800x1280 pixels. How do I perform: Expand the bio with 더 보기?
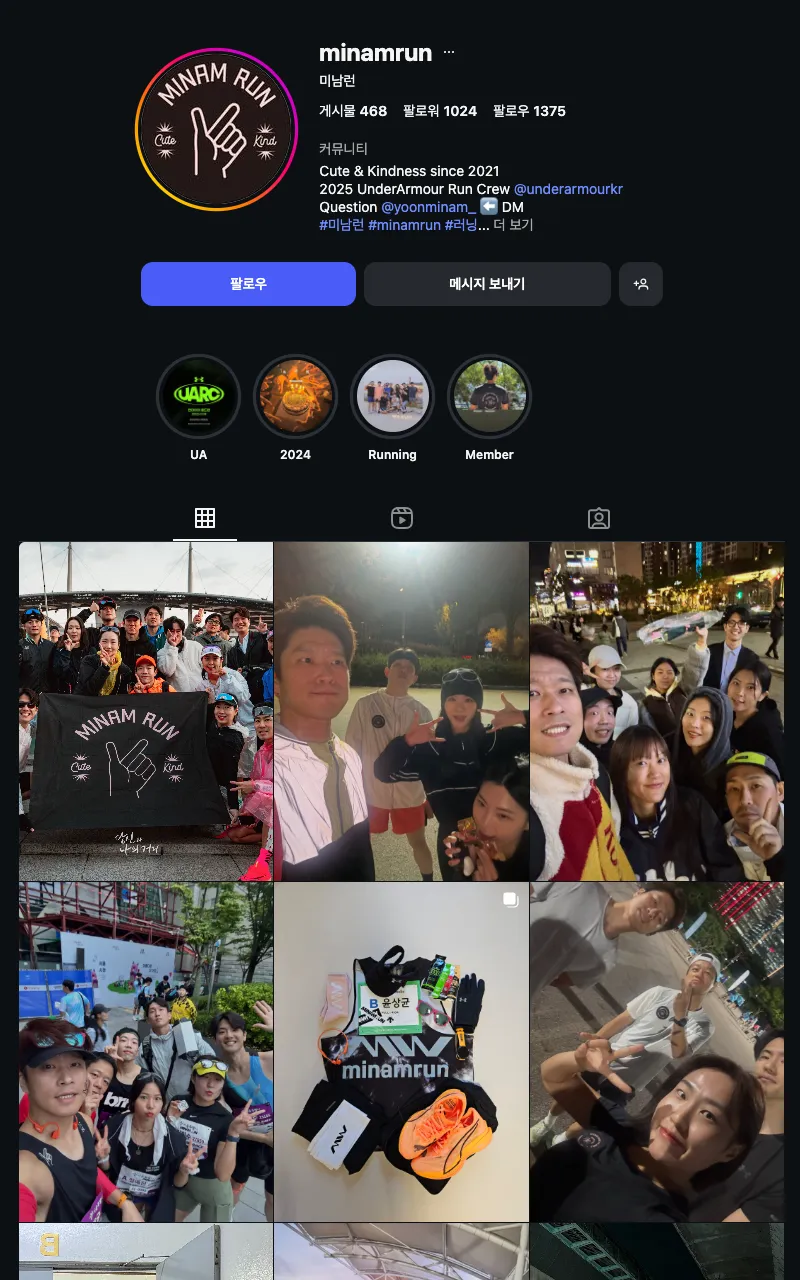coord(513,225)
